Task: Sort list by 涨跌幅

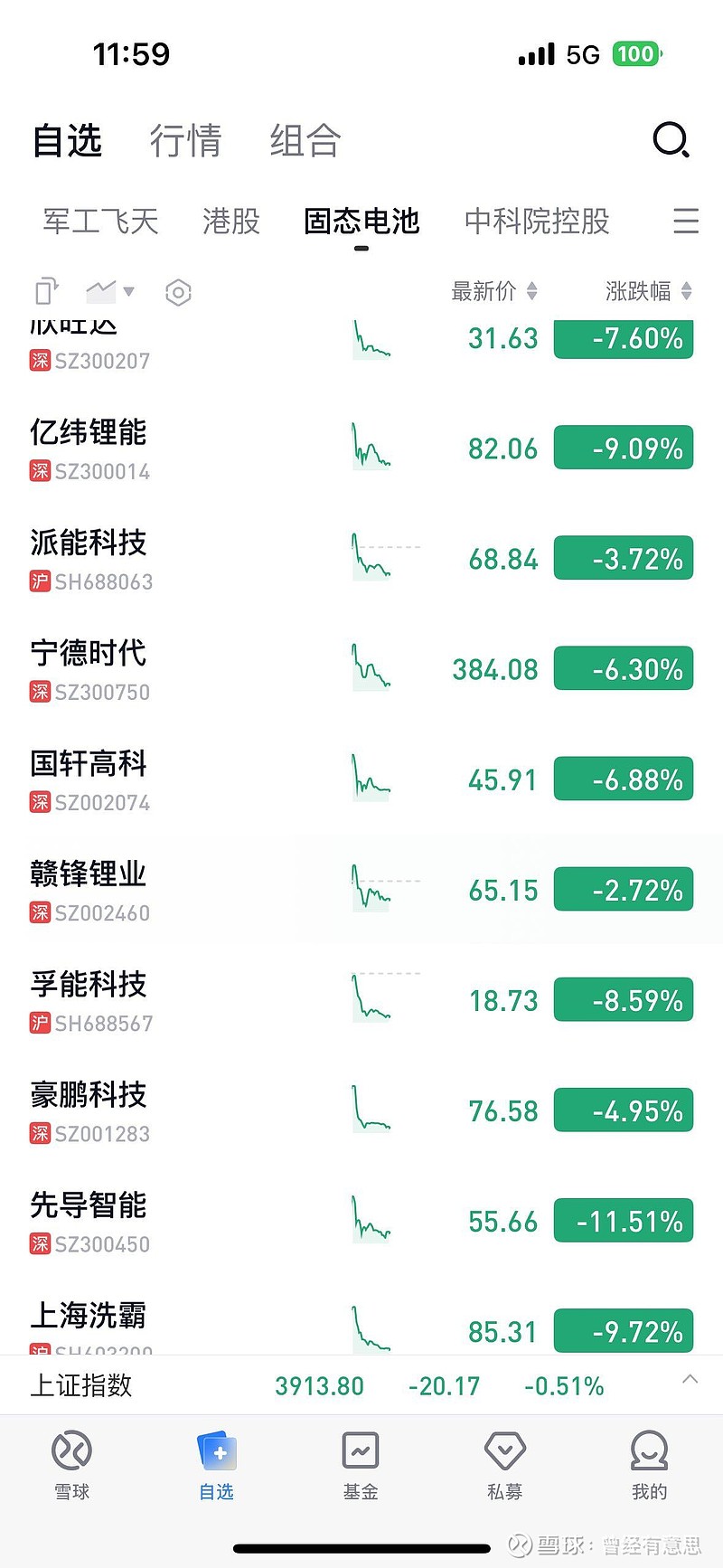Action: point(648,291)
